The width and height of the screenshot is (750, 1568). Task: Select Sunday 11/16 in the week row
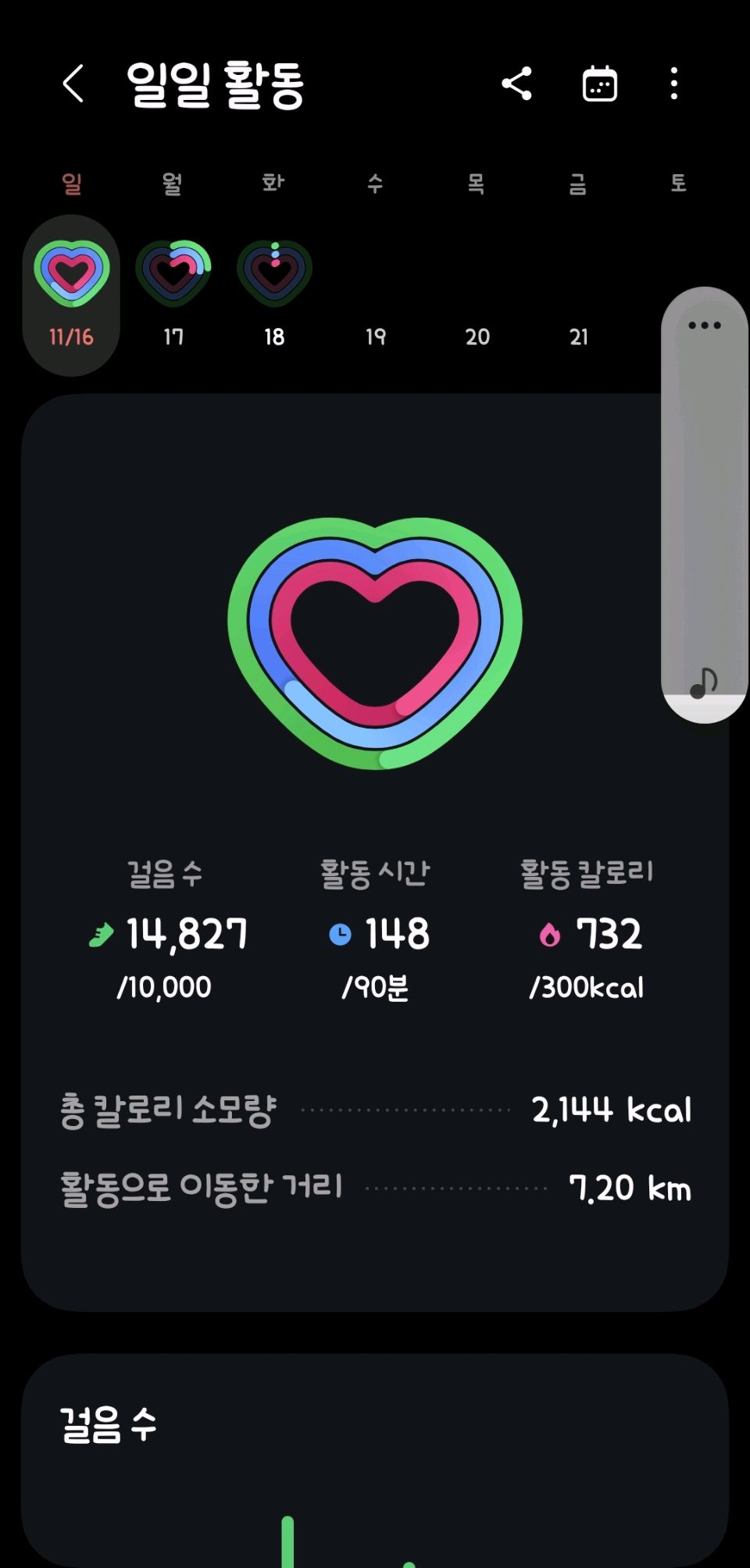tap(71, 294)
